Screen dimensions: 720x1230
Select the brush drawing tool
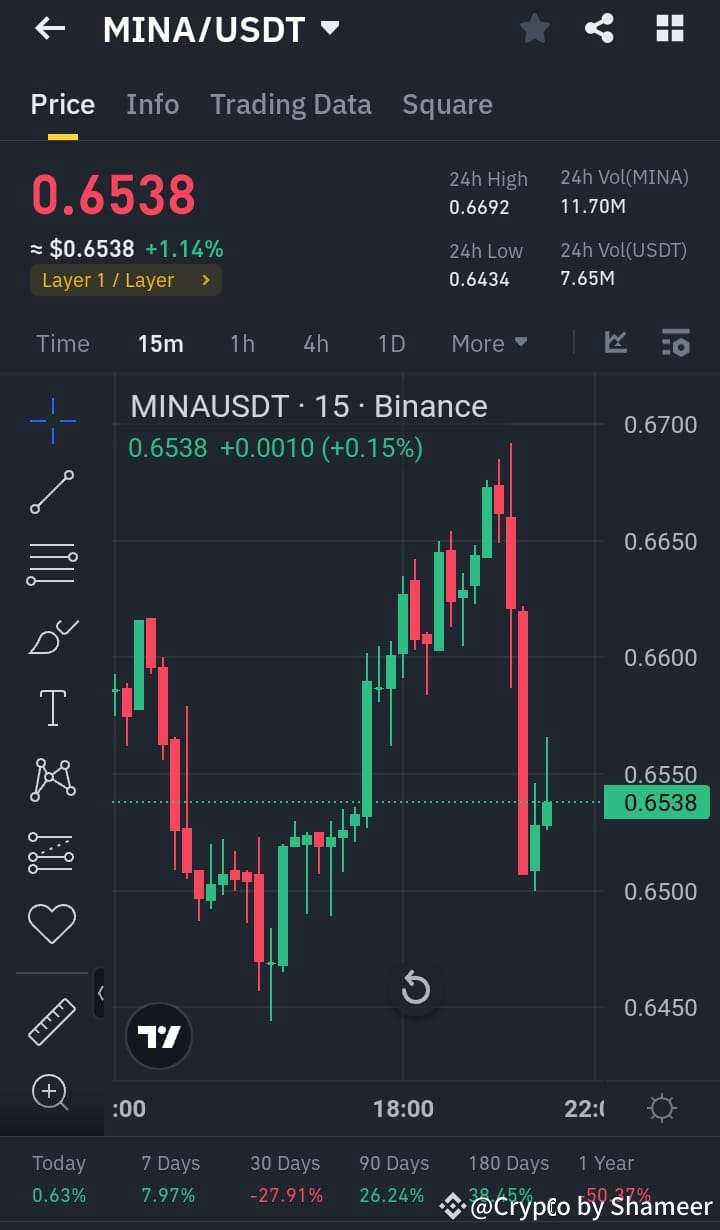[x=51, y=635]
